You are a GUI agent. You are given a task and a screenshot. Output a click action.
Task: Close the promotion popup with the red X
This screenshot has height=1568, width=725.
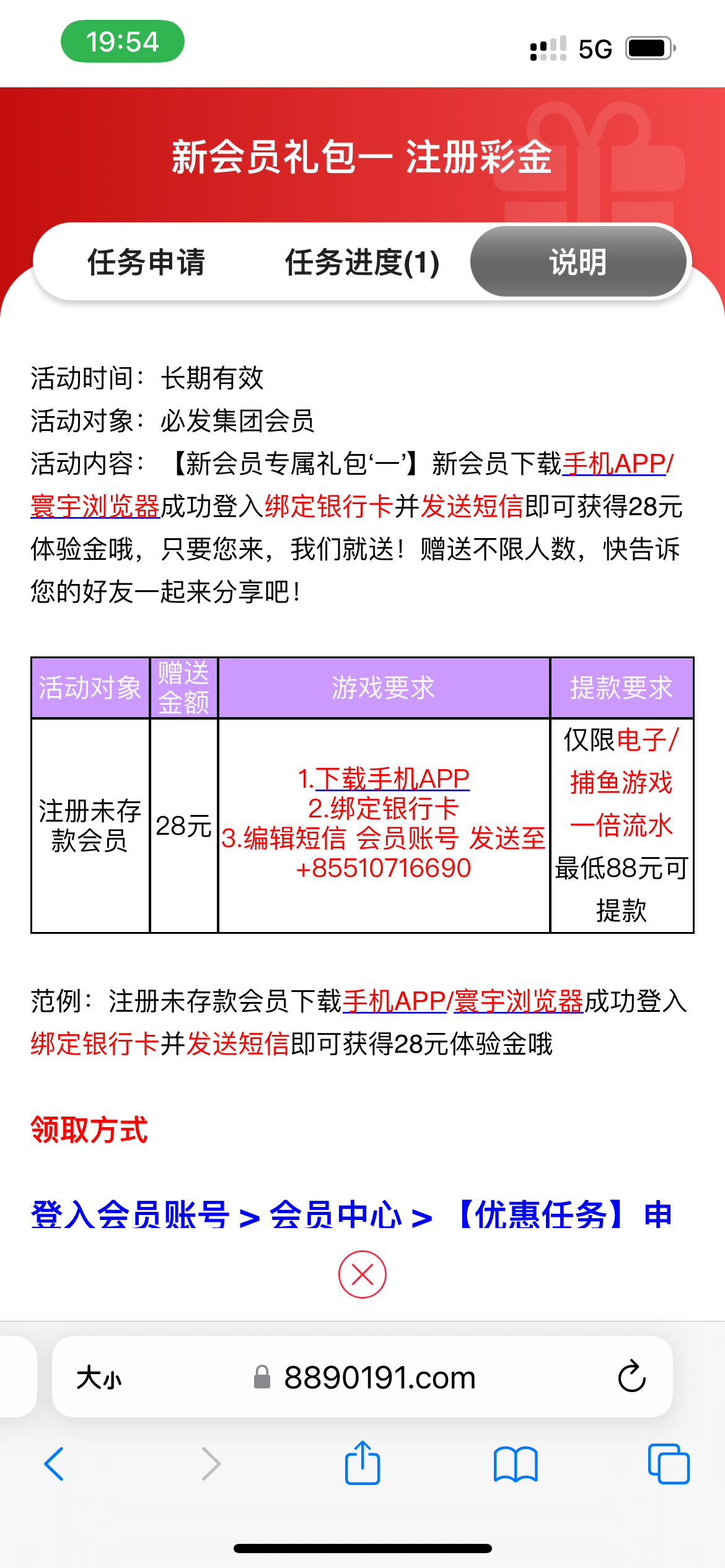[x=362, y=1274]
